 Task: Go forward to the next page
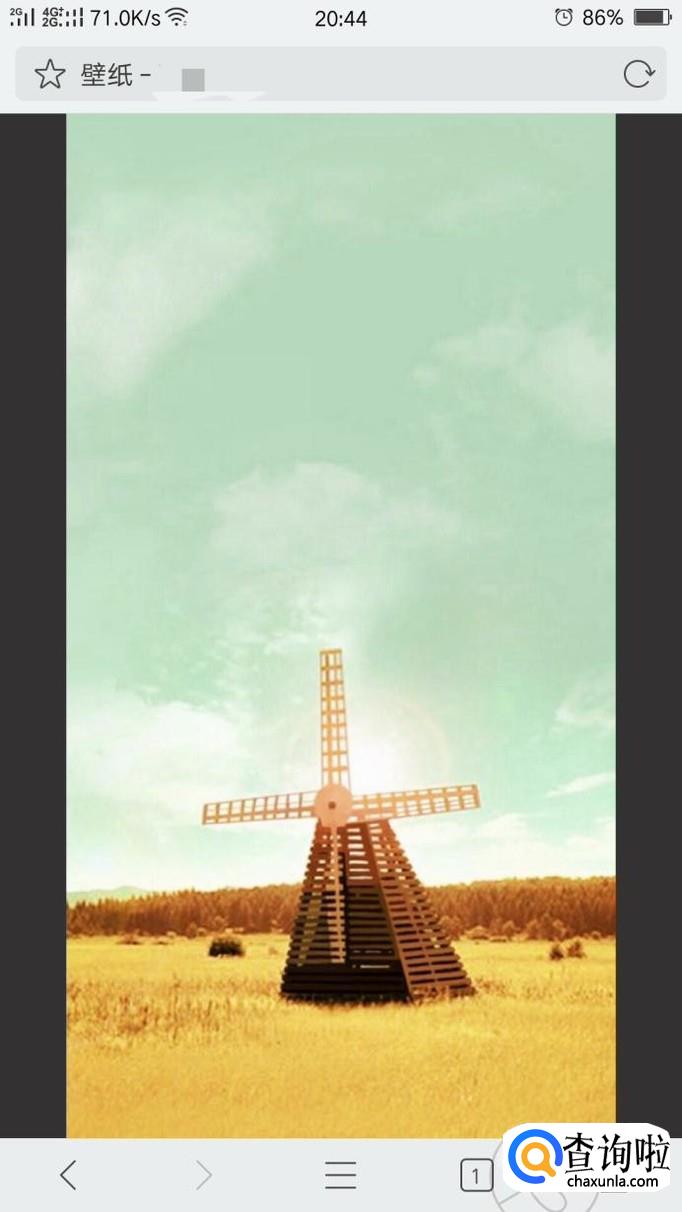pyautogui.click(x=204, y=1175)
